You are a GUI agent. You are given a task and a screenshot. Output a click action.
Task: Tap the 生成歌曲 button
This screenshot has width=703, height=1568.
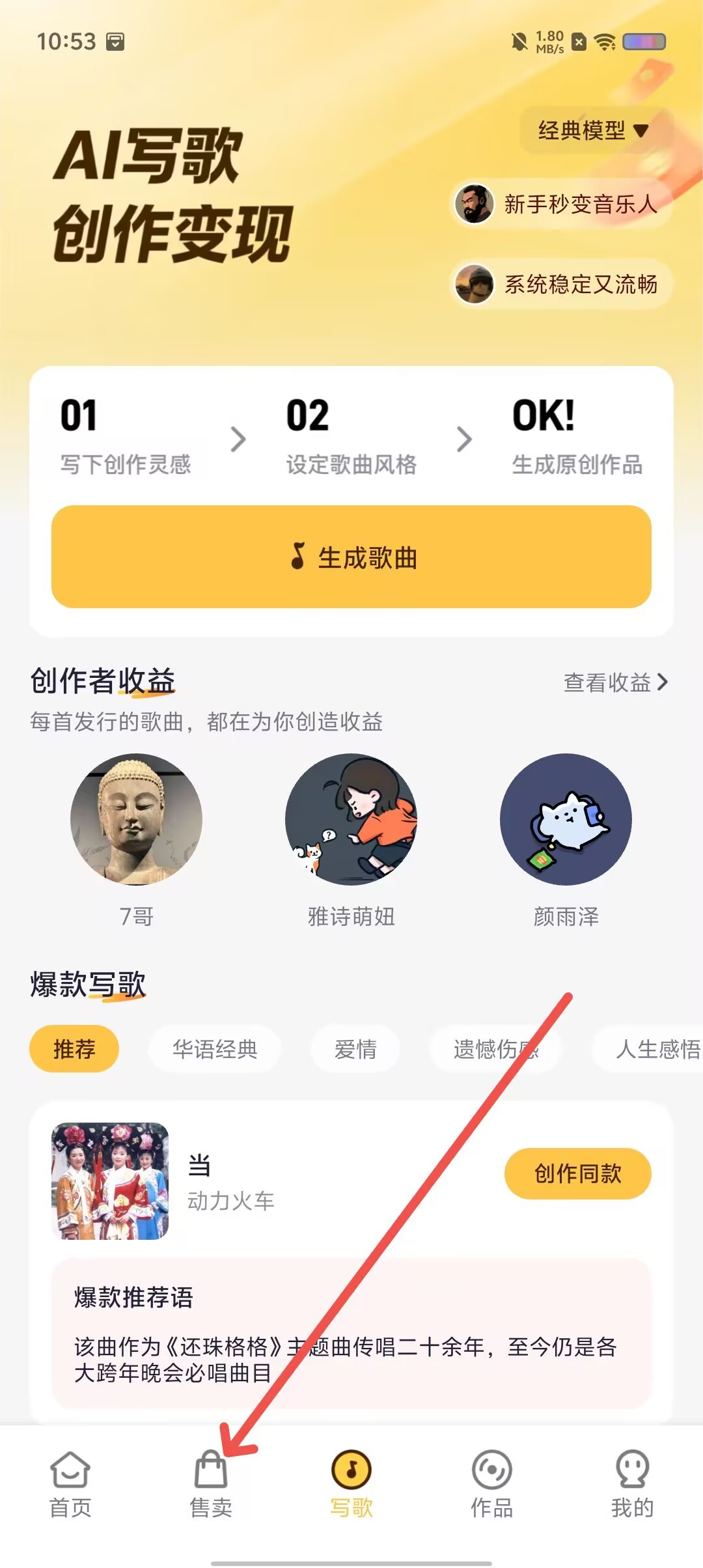tap(351, 557)
